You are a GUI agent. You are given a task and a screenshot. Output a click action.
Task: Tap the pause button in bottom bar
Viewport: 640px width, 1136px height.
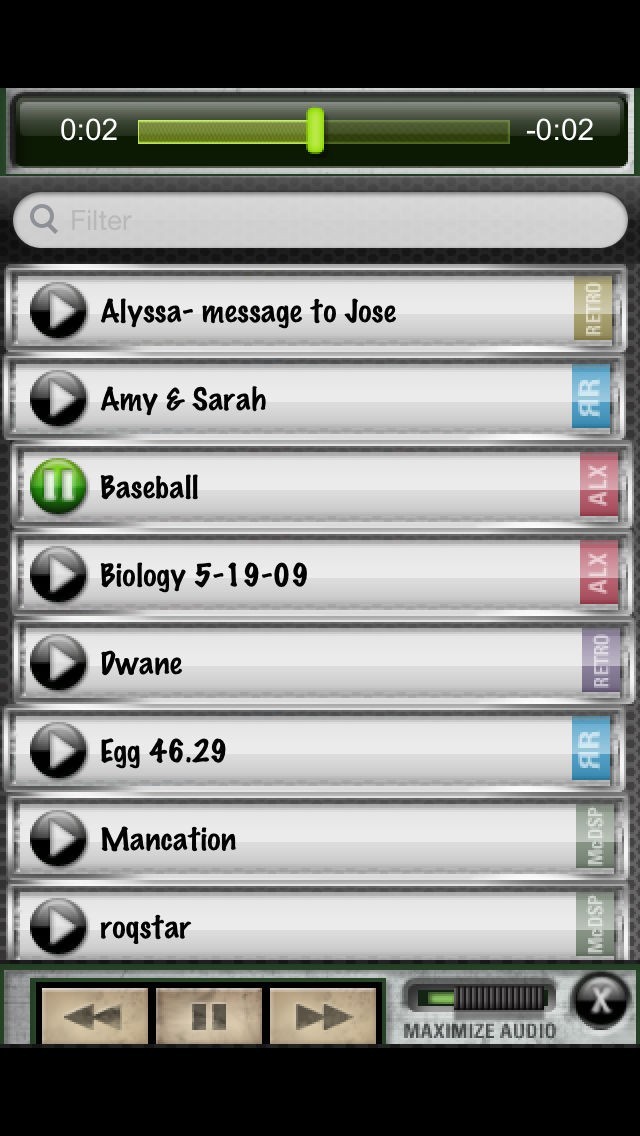[x=209, y=1017]
